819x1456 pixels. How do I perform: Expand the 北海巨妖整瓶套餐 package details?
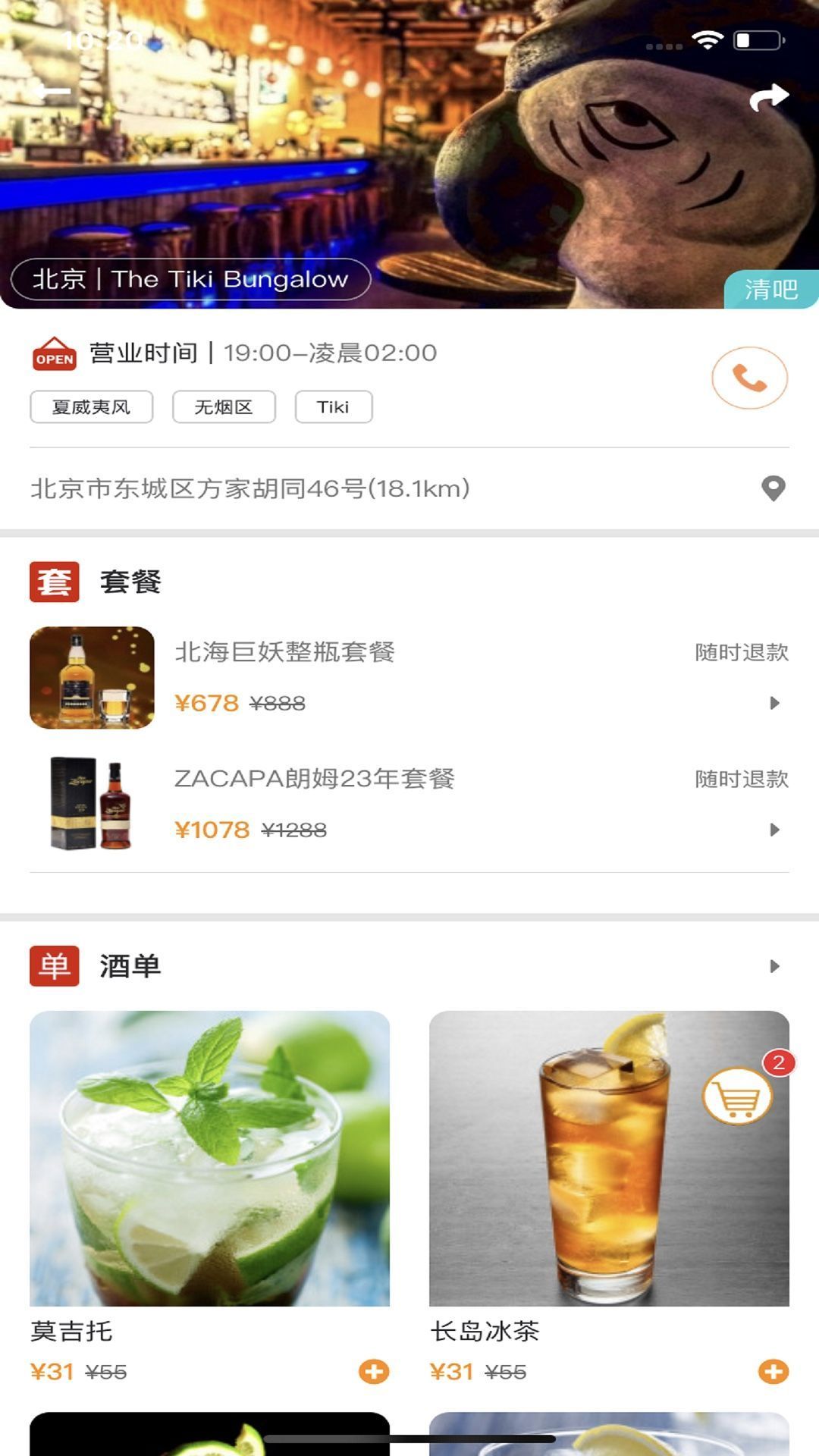click(775, 704)
